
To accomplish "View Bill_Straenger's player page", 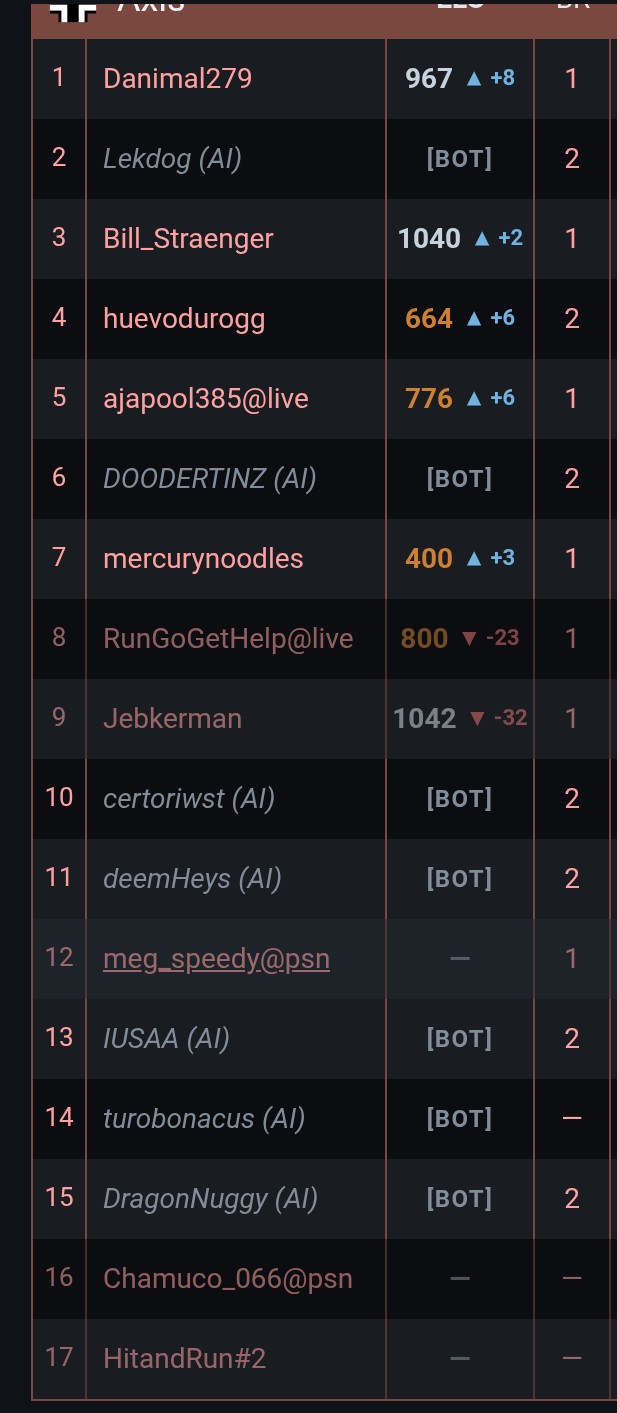I will pos(188,239).
